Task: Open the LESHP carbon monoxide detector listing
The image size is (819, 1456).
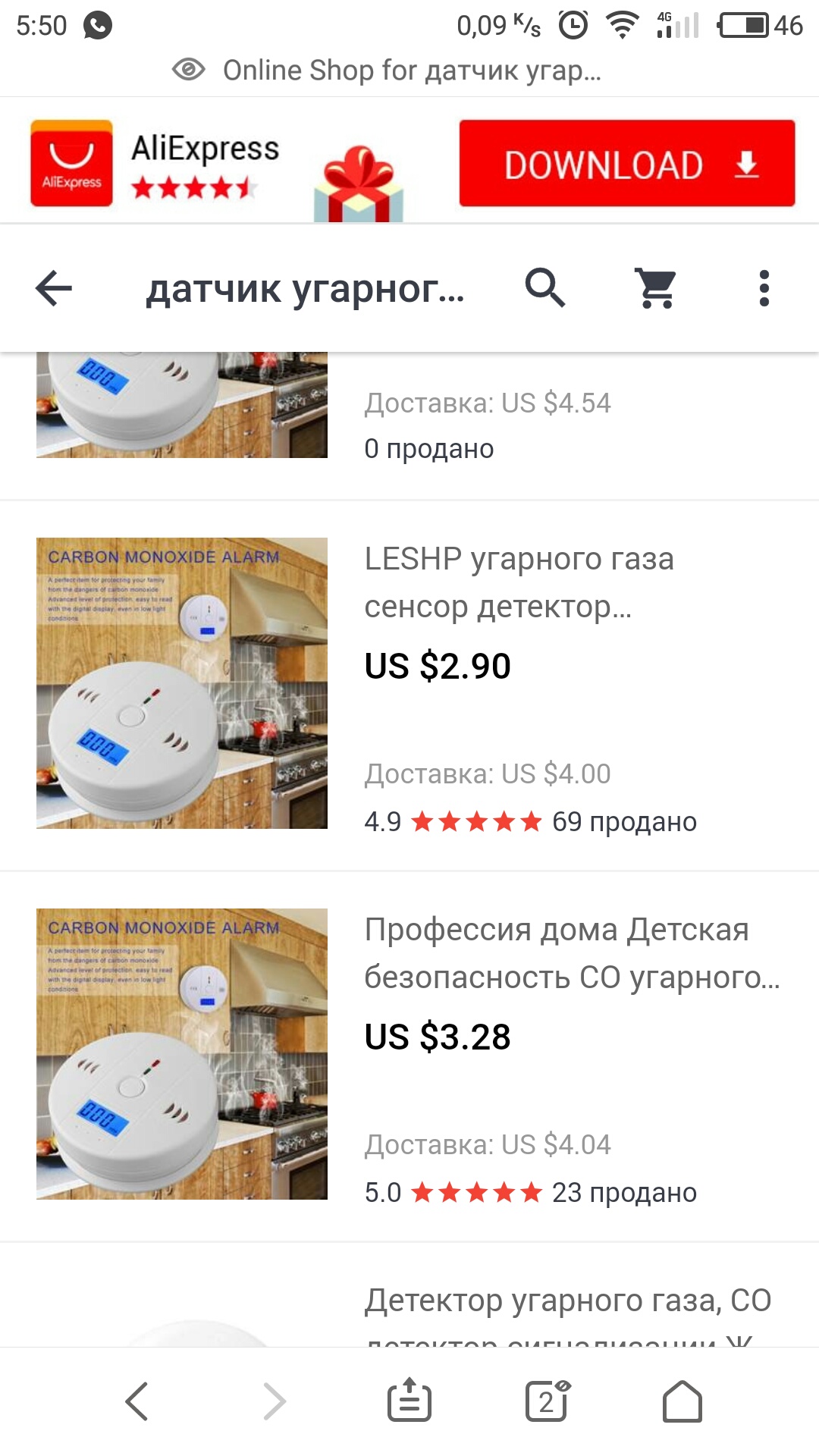Action: point(519,582)
